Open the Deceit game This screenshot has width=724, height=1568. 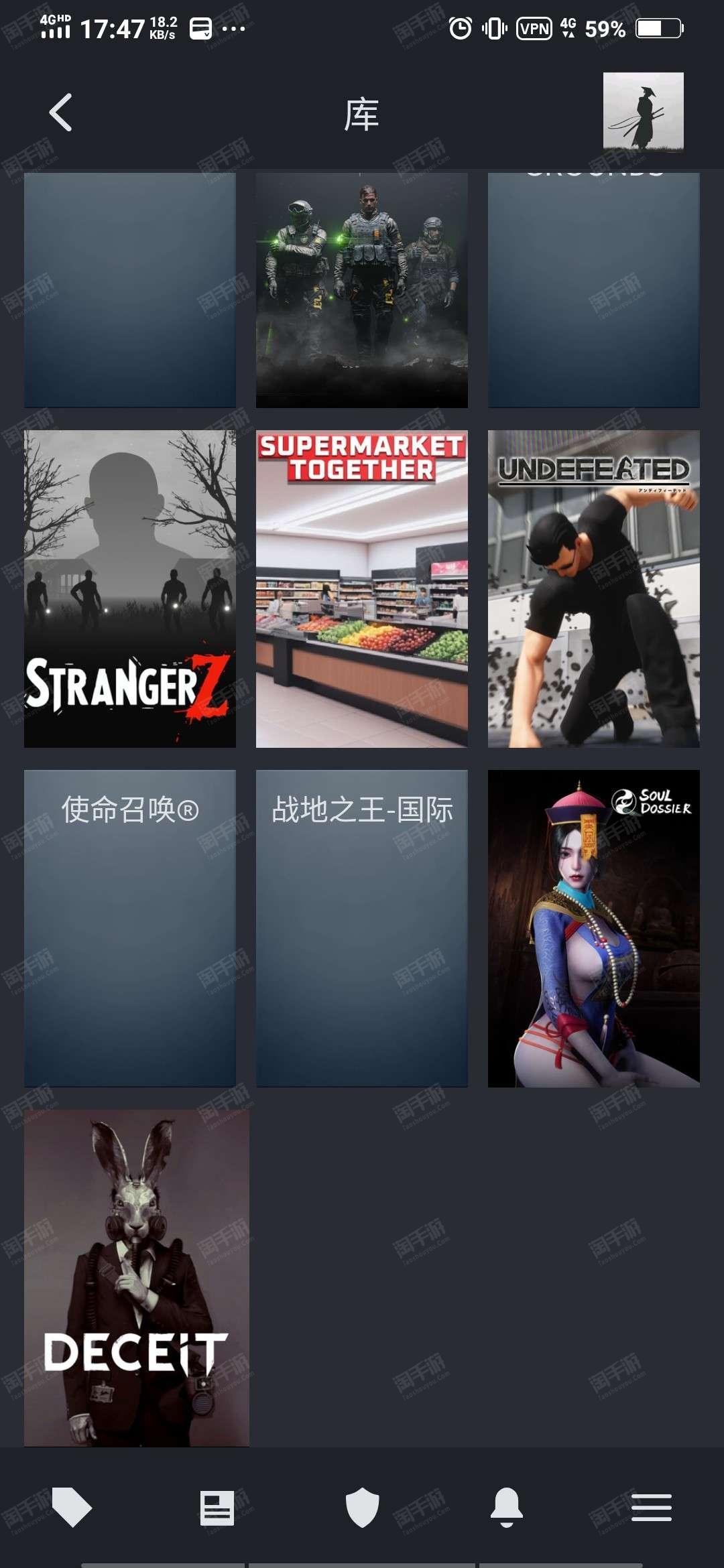pos(137,1278)
